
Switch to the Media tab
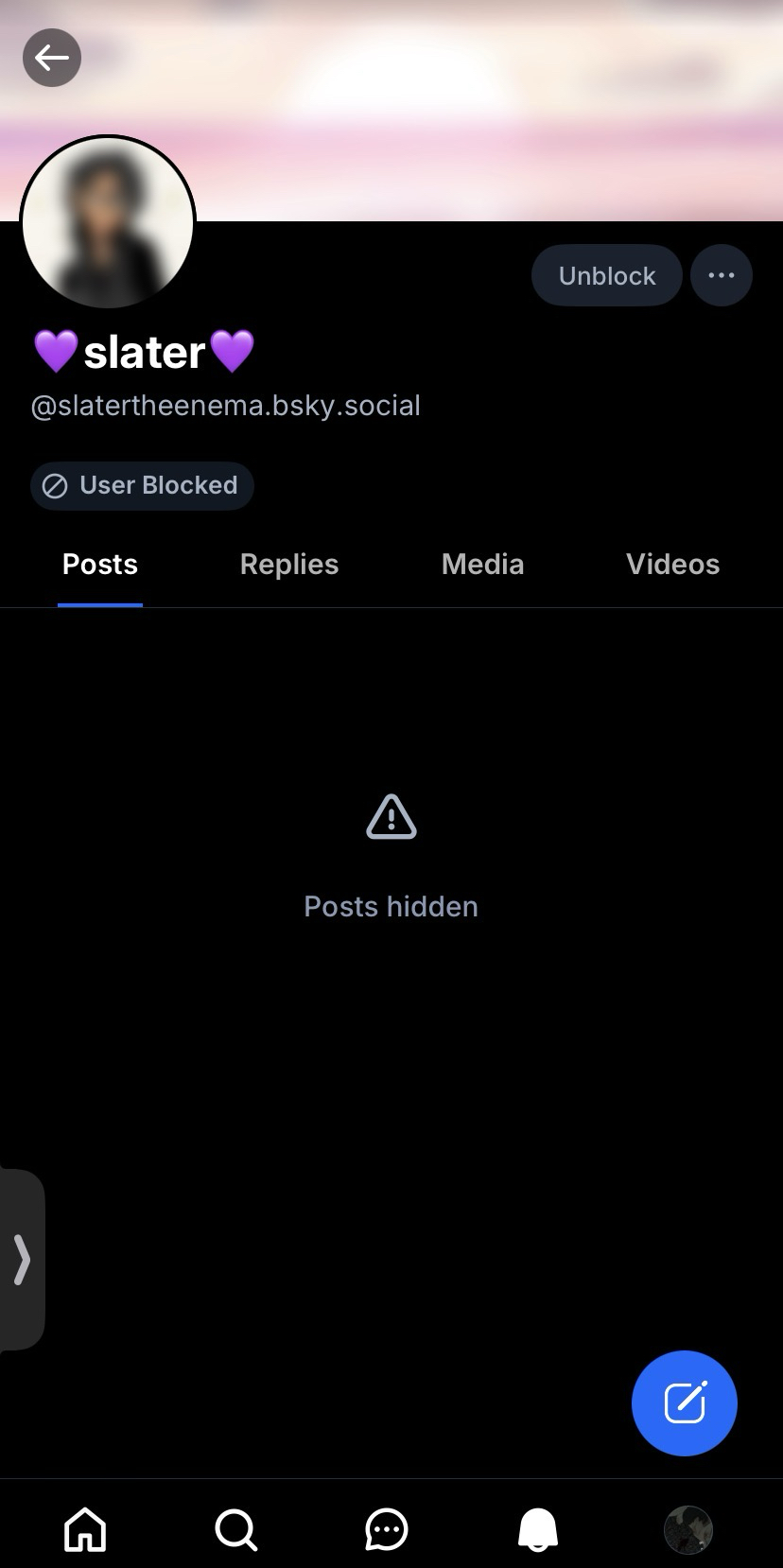(482, 565)
